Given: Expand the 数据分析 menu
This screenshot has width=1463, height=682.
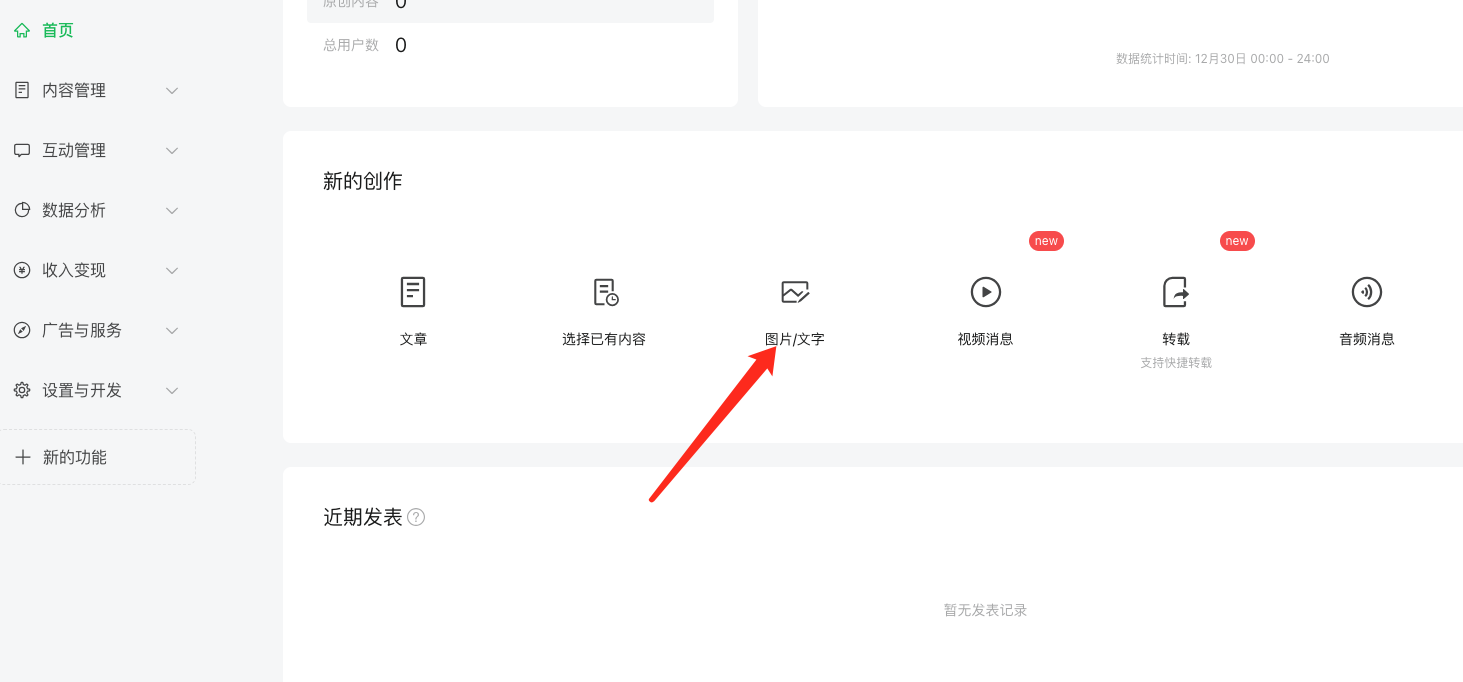Looking at the screenshot, I should (96, 210).
